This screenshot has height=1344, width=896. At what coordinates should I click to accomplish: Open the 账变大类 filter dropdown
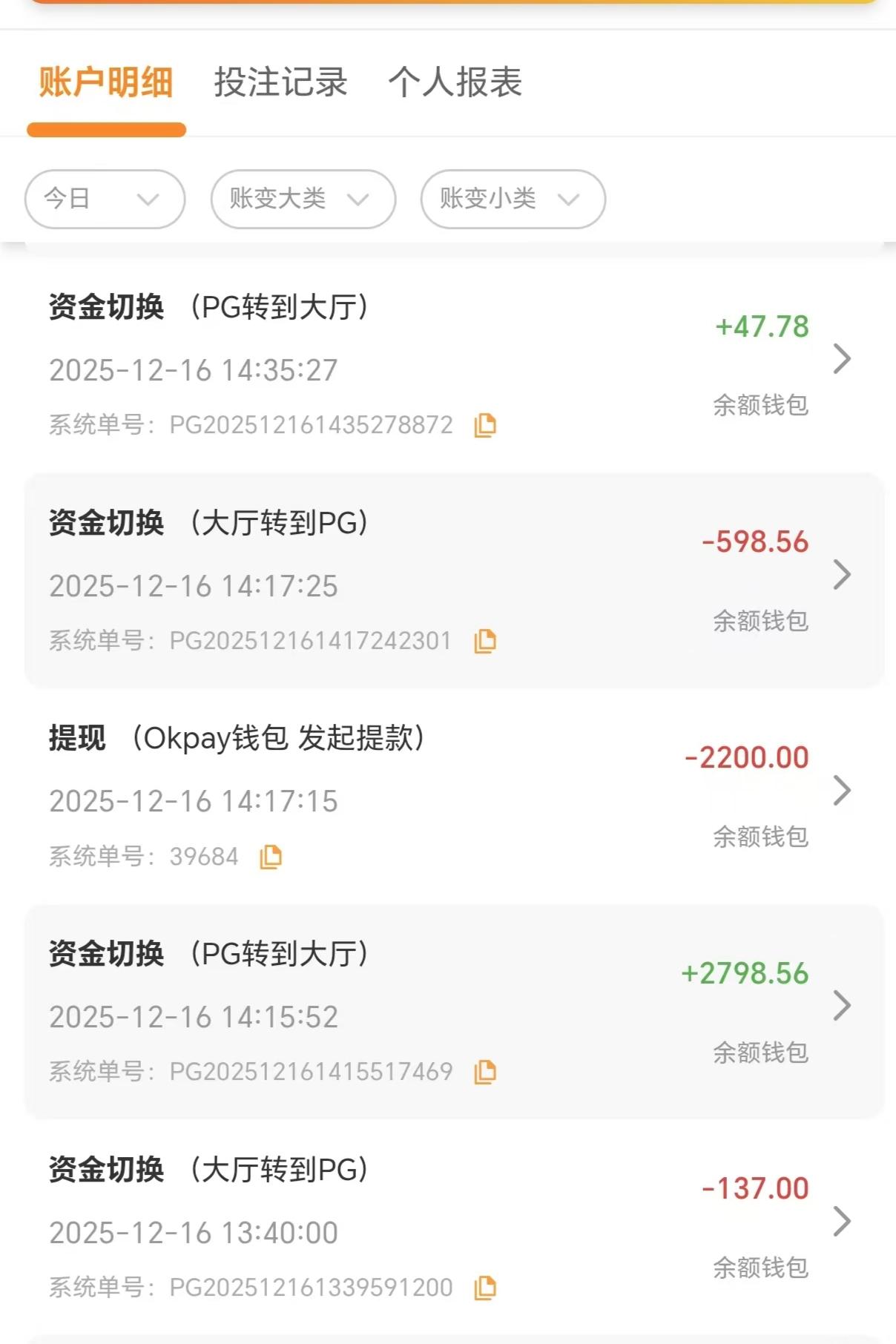(x=303, y=199)
